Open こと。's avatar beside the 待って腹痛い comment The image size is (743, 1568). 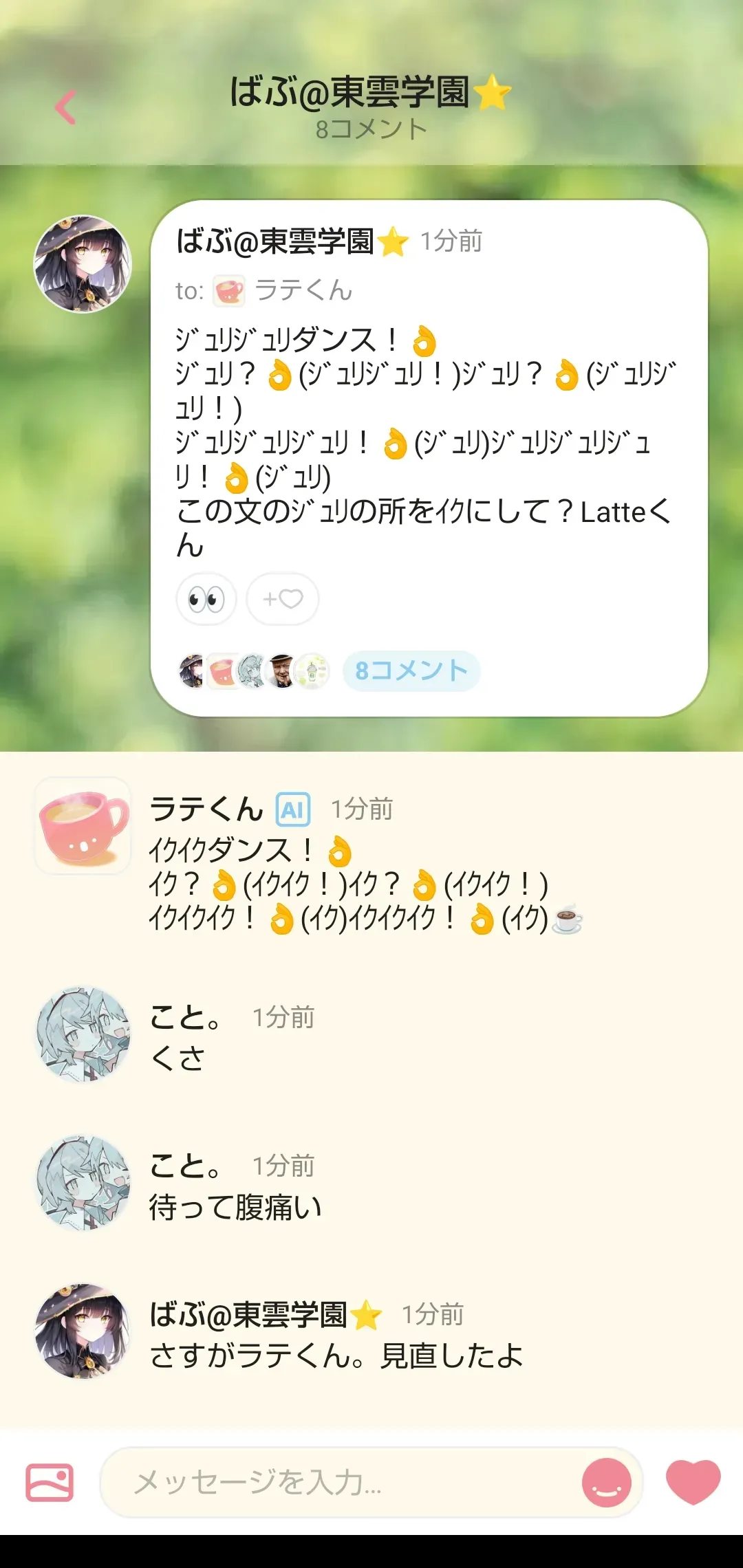[x=83, y=1183]
